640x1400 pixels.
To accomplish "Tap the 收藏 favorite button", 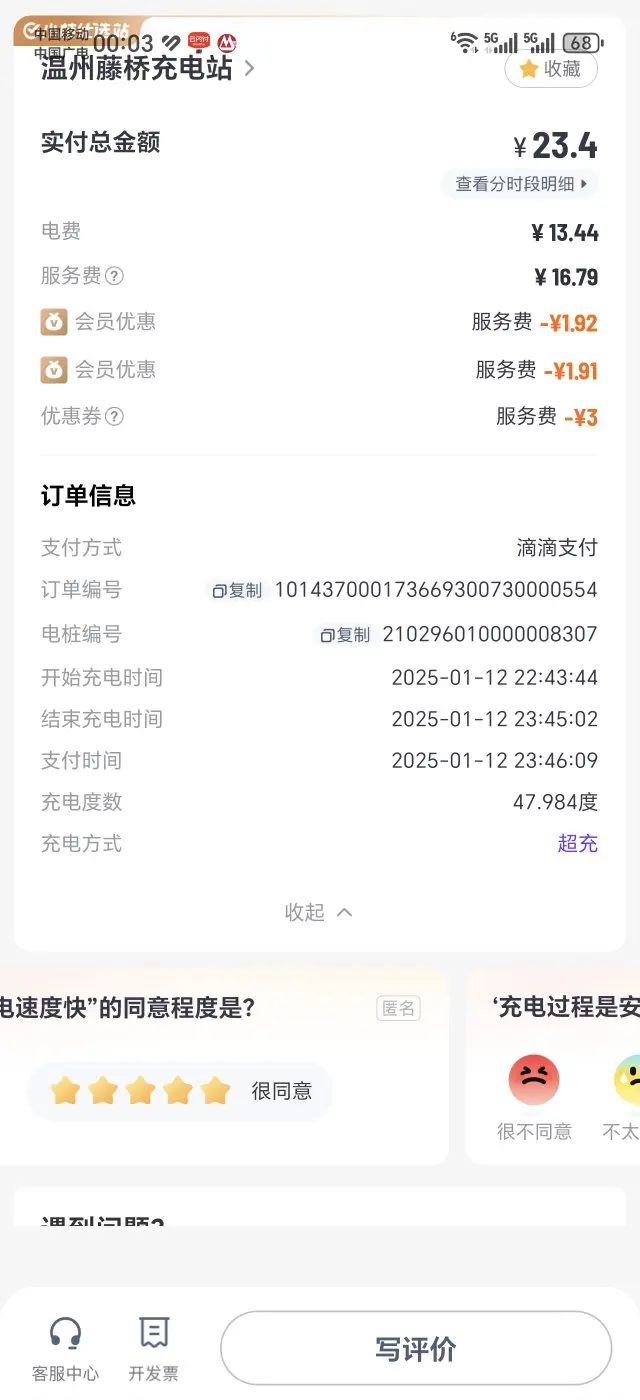I will [551, 69].
